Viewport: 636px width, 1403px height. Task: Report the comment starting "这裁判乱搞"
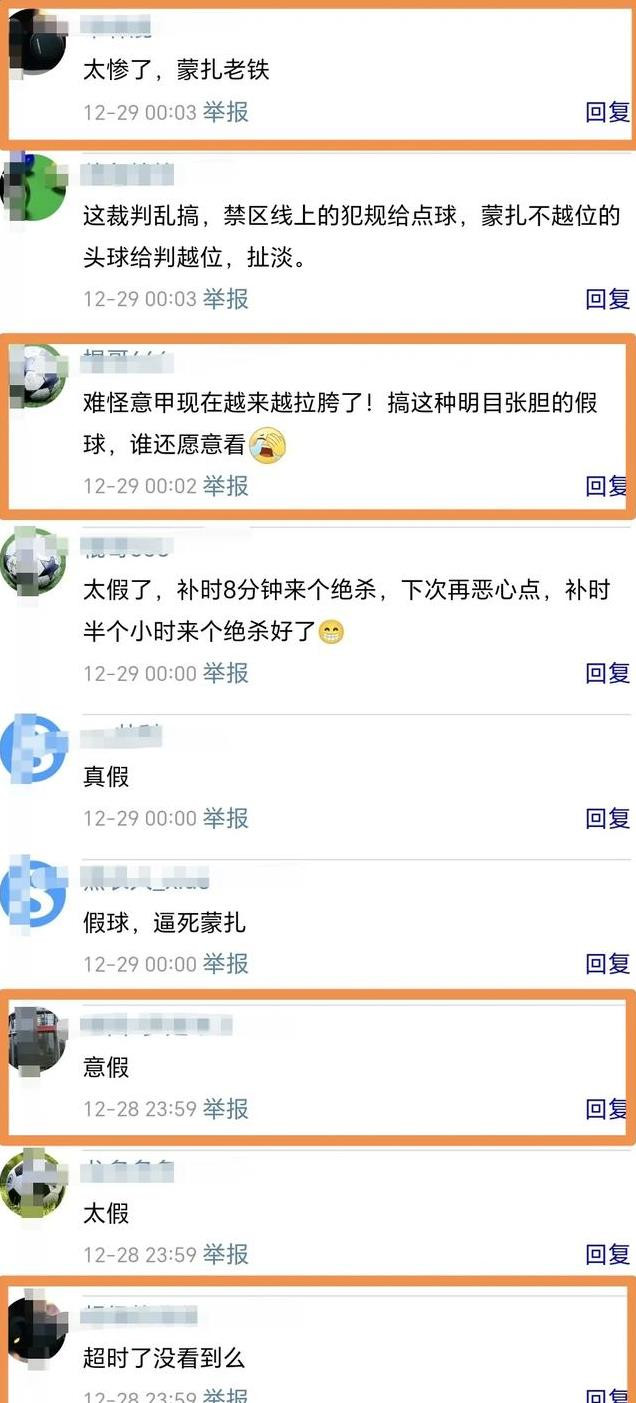point(226,298)
